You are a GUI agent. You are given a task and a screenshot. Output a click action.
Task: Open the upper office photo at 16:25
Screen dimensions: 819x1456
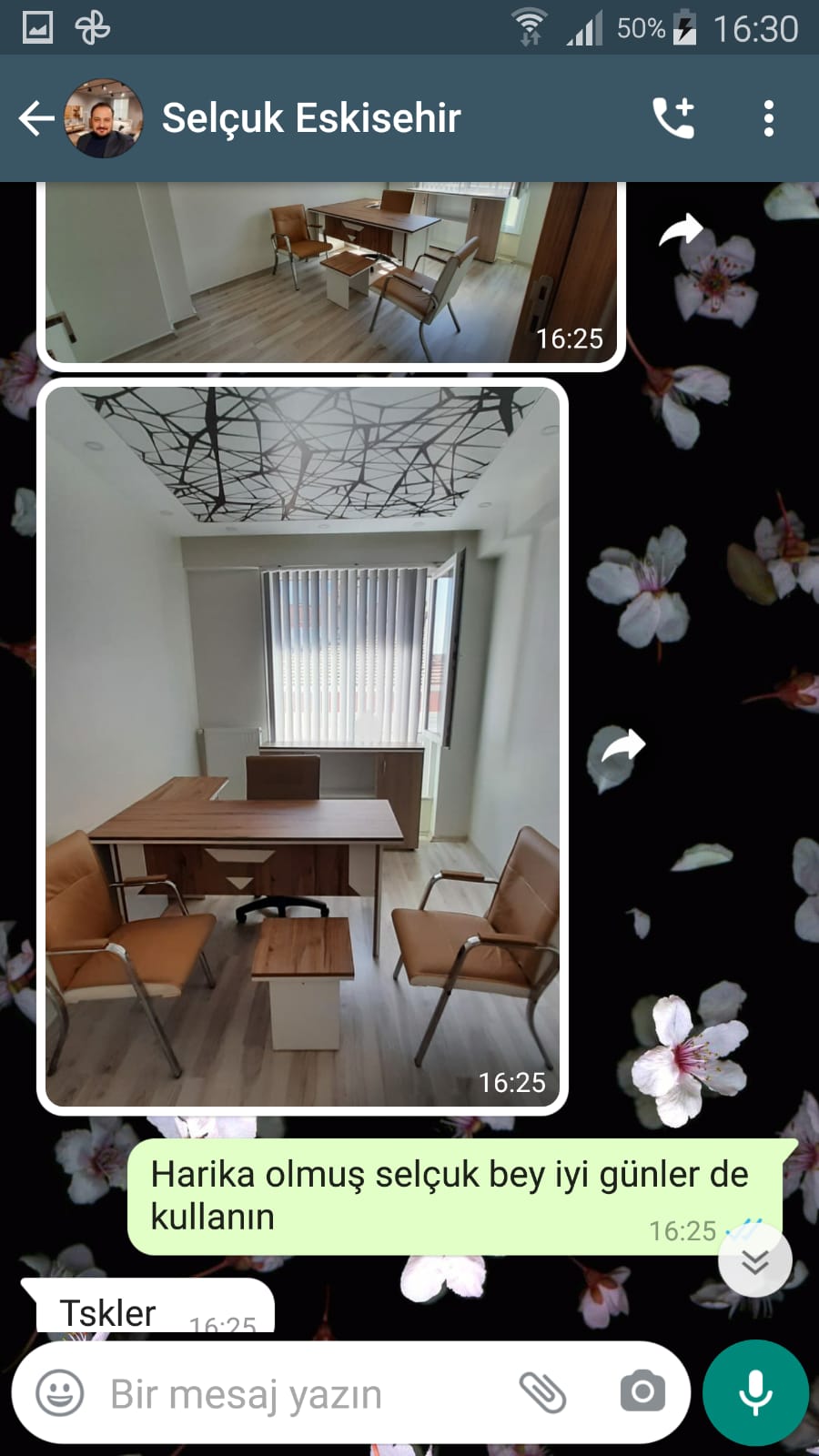pyautogui.click(x=331, y=273)
